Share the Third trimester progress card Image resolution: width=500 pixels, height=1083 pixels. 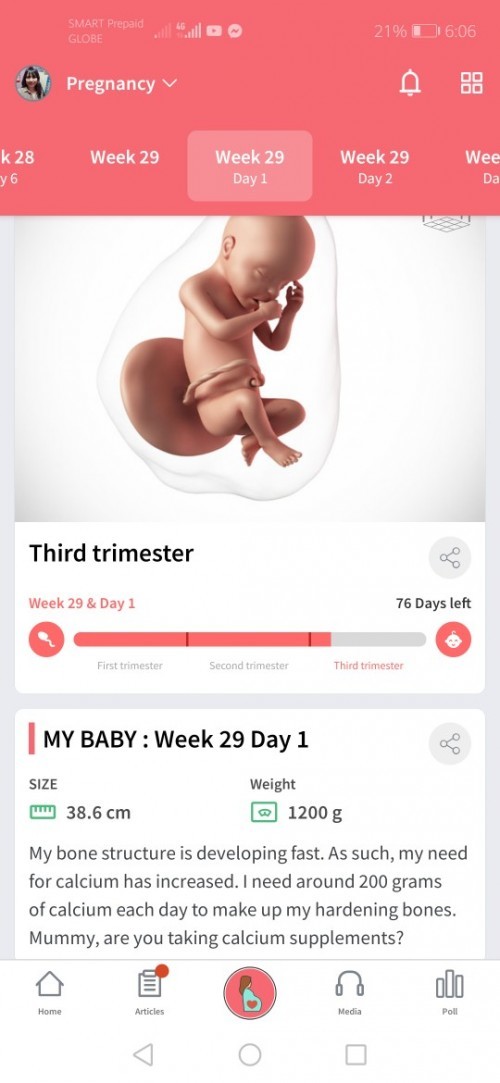[x=450, y=557]
